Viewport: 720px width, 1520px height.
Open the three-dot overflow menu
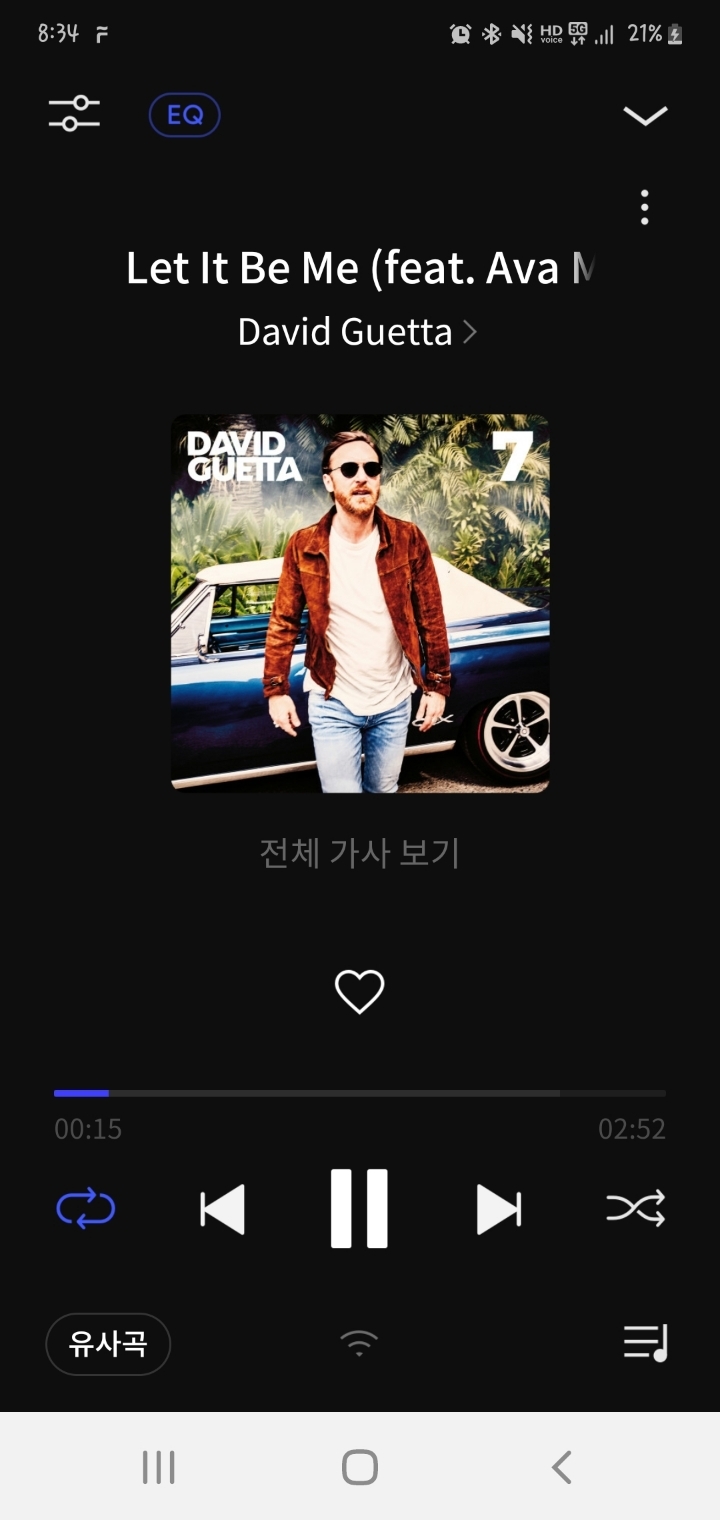(x=645, y=207)
